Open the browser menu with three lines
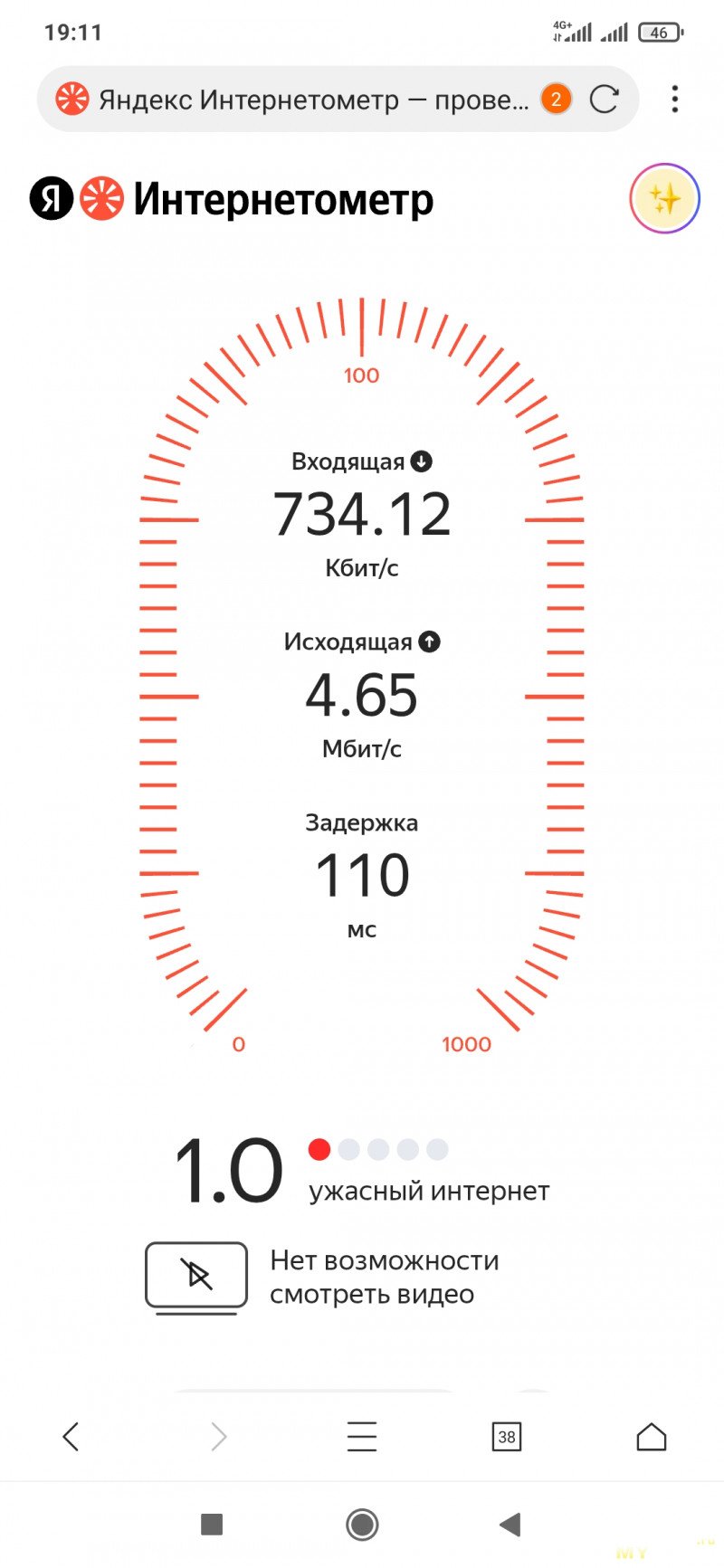724x1568 pixels. click(362, 1436)
